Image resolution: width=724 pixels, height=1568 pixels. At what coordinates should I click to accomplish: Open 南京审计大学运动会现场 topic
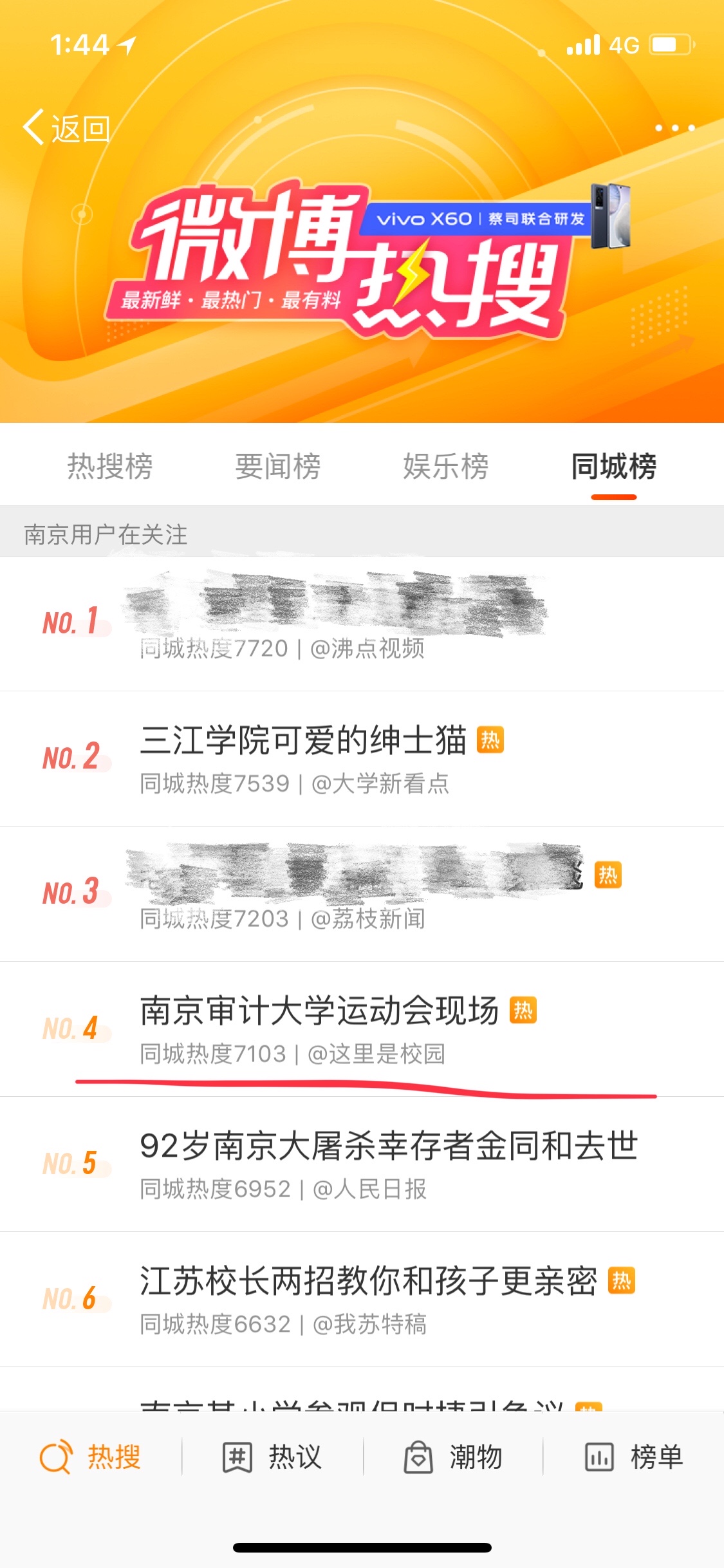pyautogui.click(x=319, y=1011)
